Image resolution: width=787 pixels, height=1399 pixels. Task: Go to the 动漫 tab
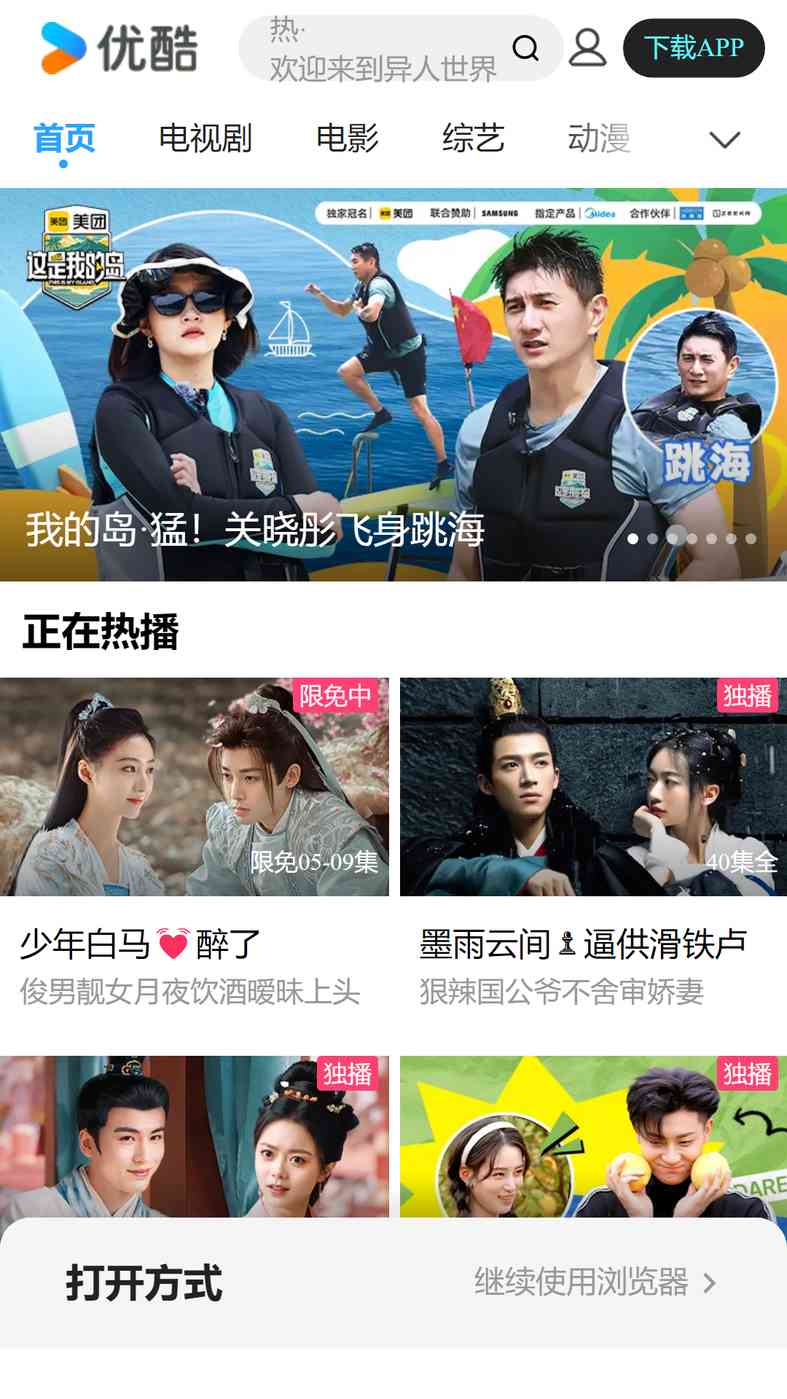pyautogui.click(x=598, y=138)
